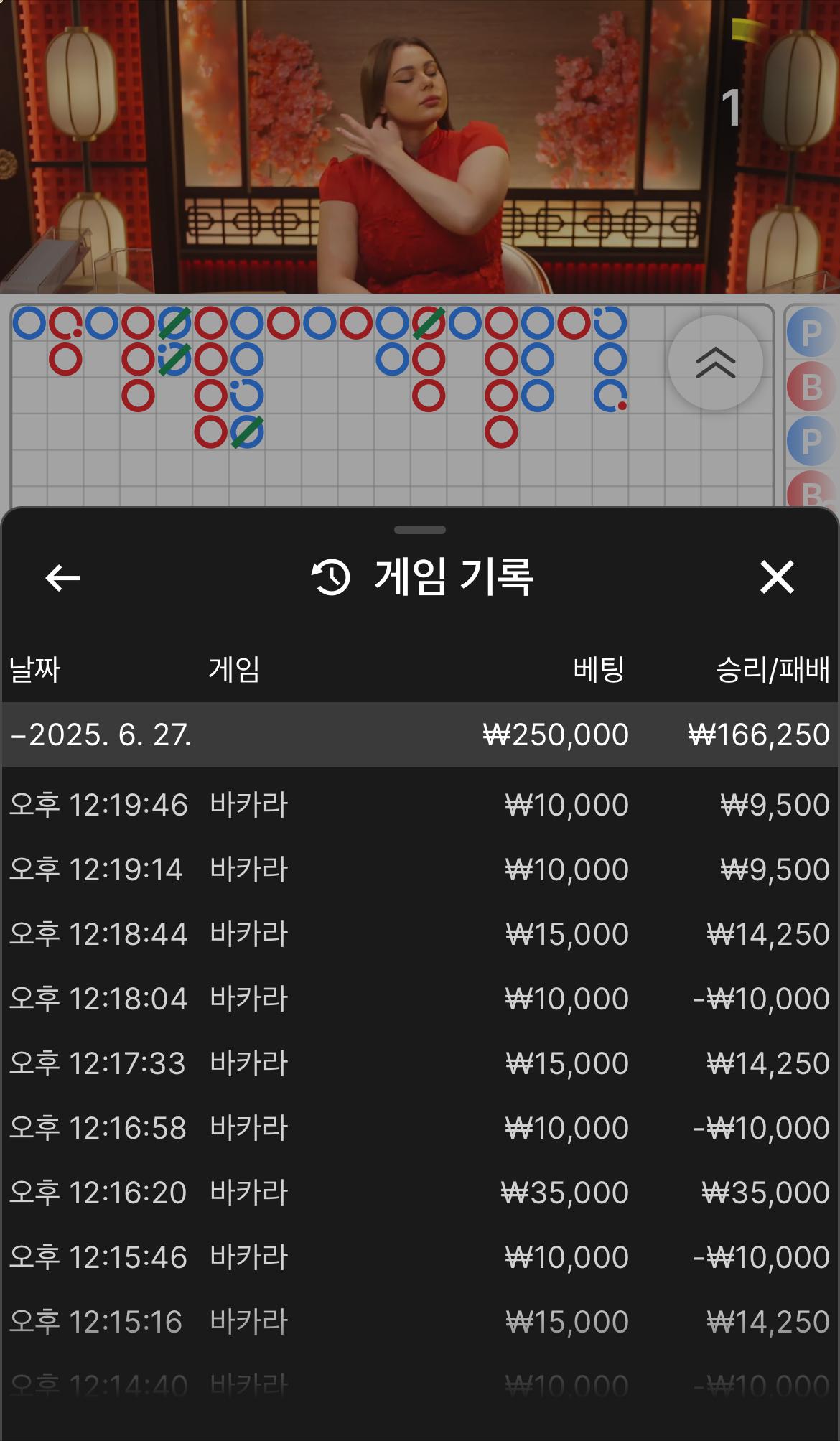Screen dimensions: 840x1441
Task: Expand the roadmap with the double-chevron button
Action: 715,363
